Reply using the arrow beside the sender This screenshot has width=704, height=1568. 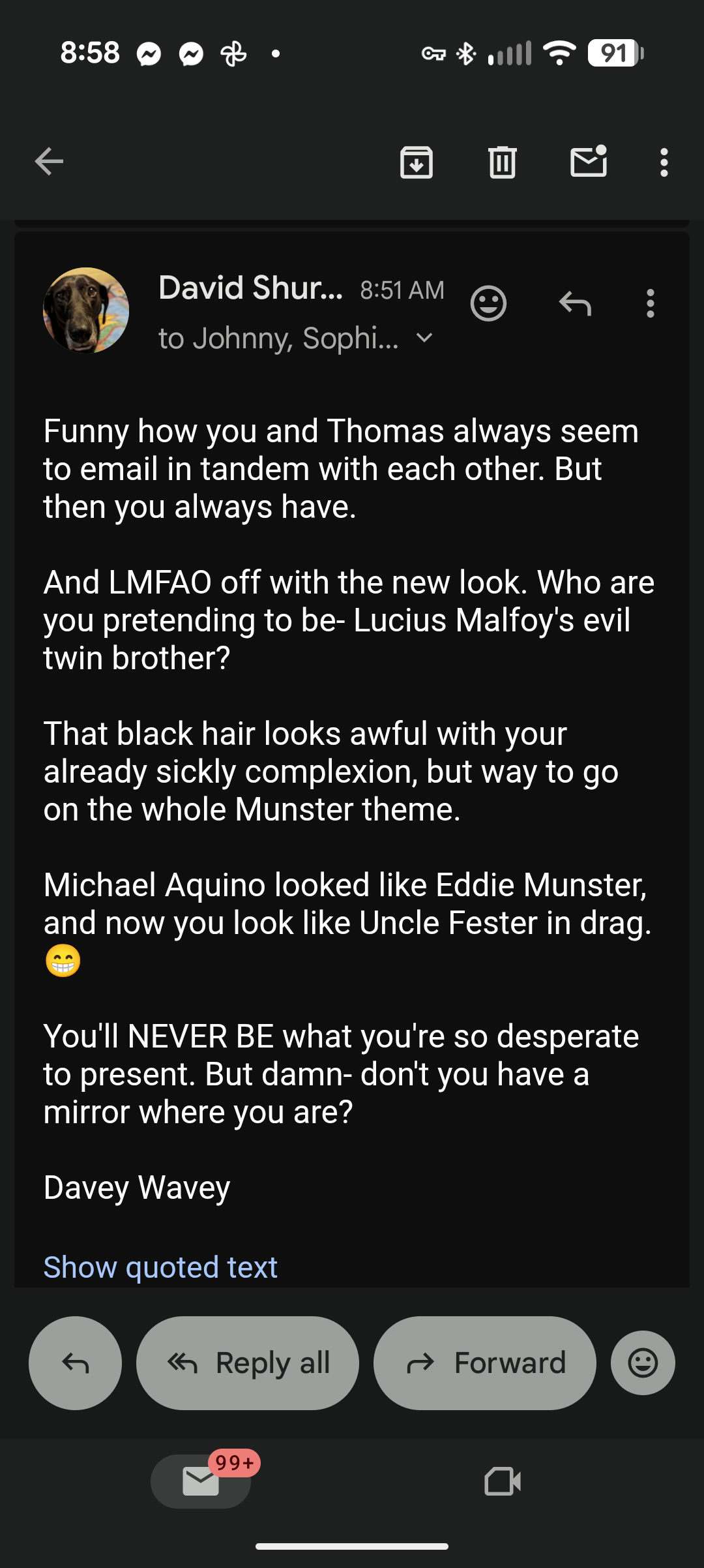pyautogui.click(x=575, y=304)
